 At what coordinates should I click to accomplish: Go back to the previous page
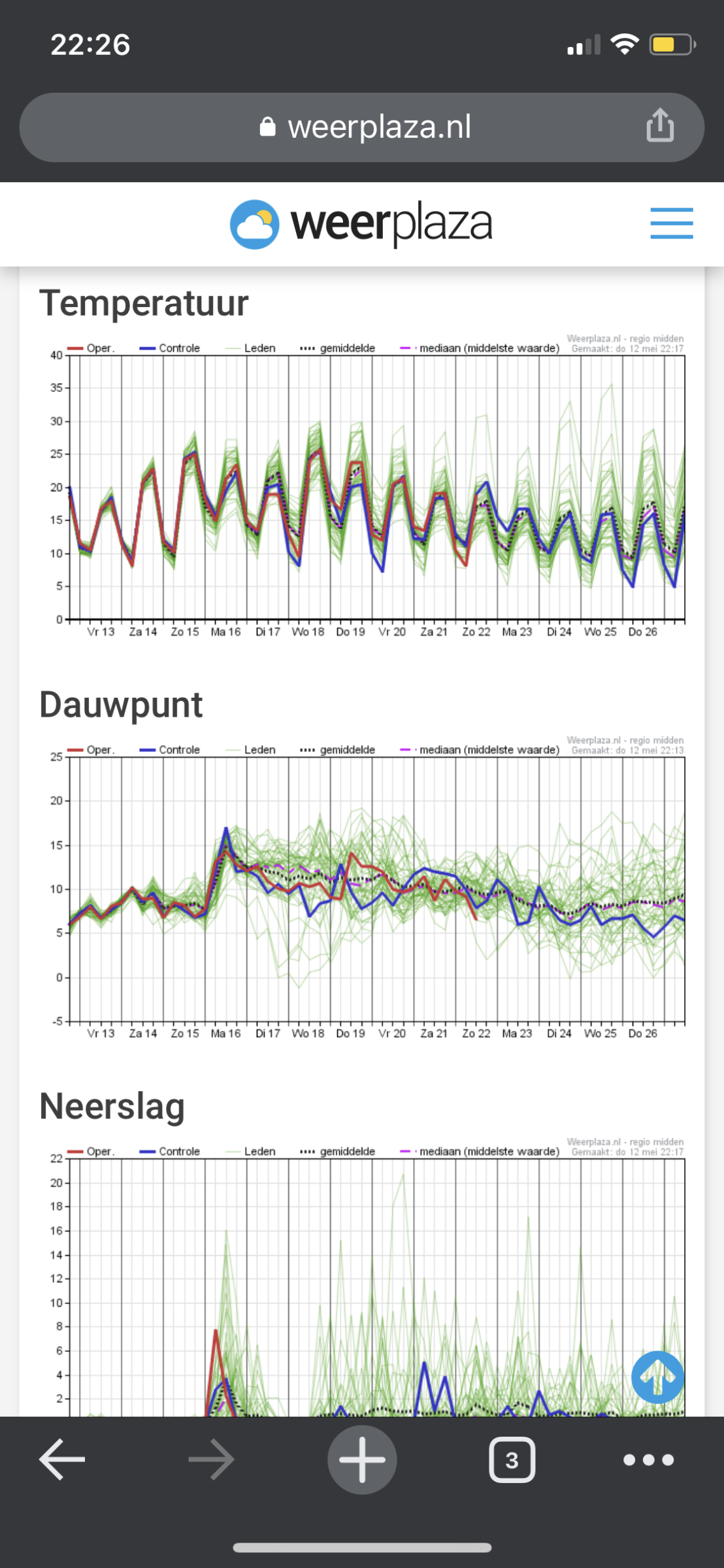pyautogui.click(x=62, y=1459)
